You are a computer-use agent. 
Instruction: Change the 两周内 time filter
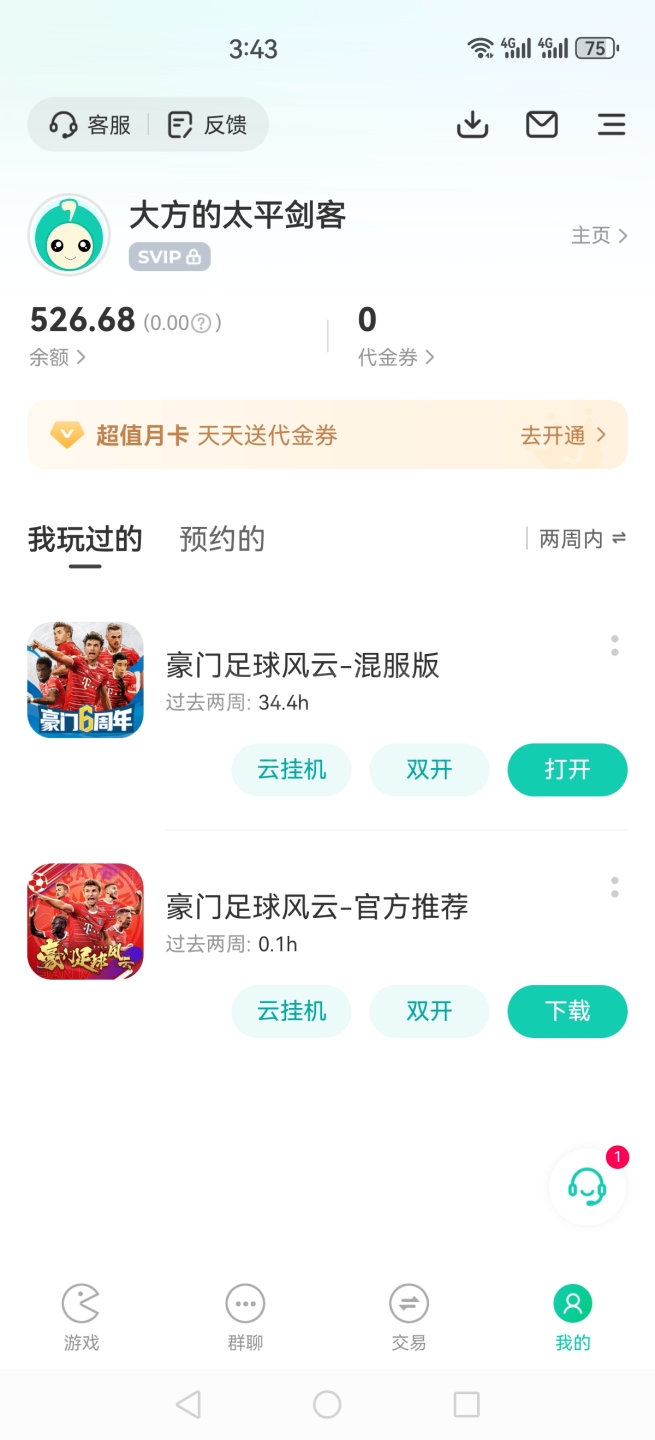click(582, 539)
